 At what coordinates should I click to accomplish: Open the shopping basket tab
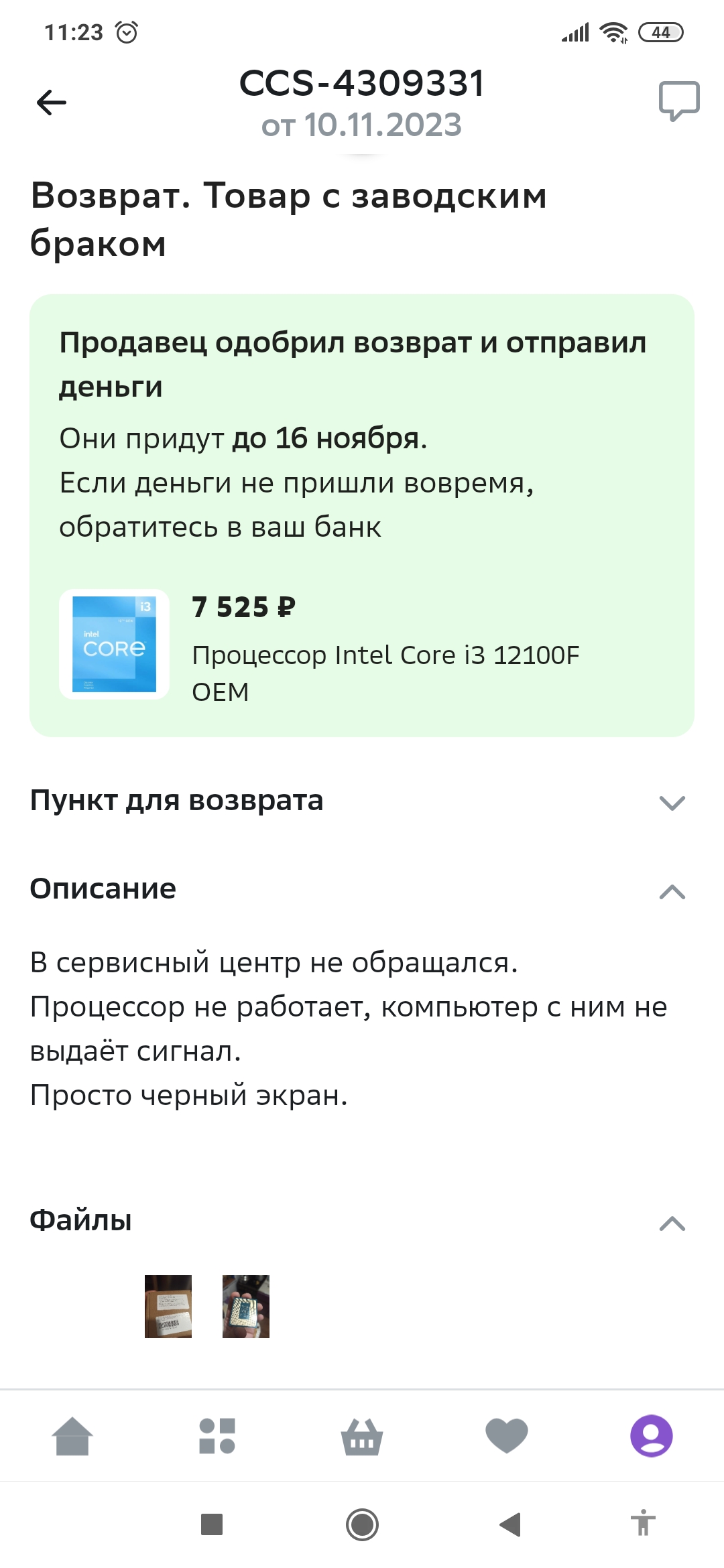(362, 1436)
